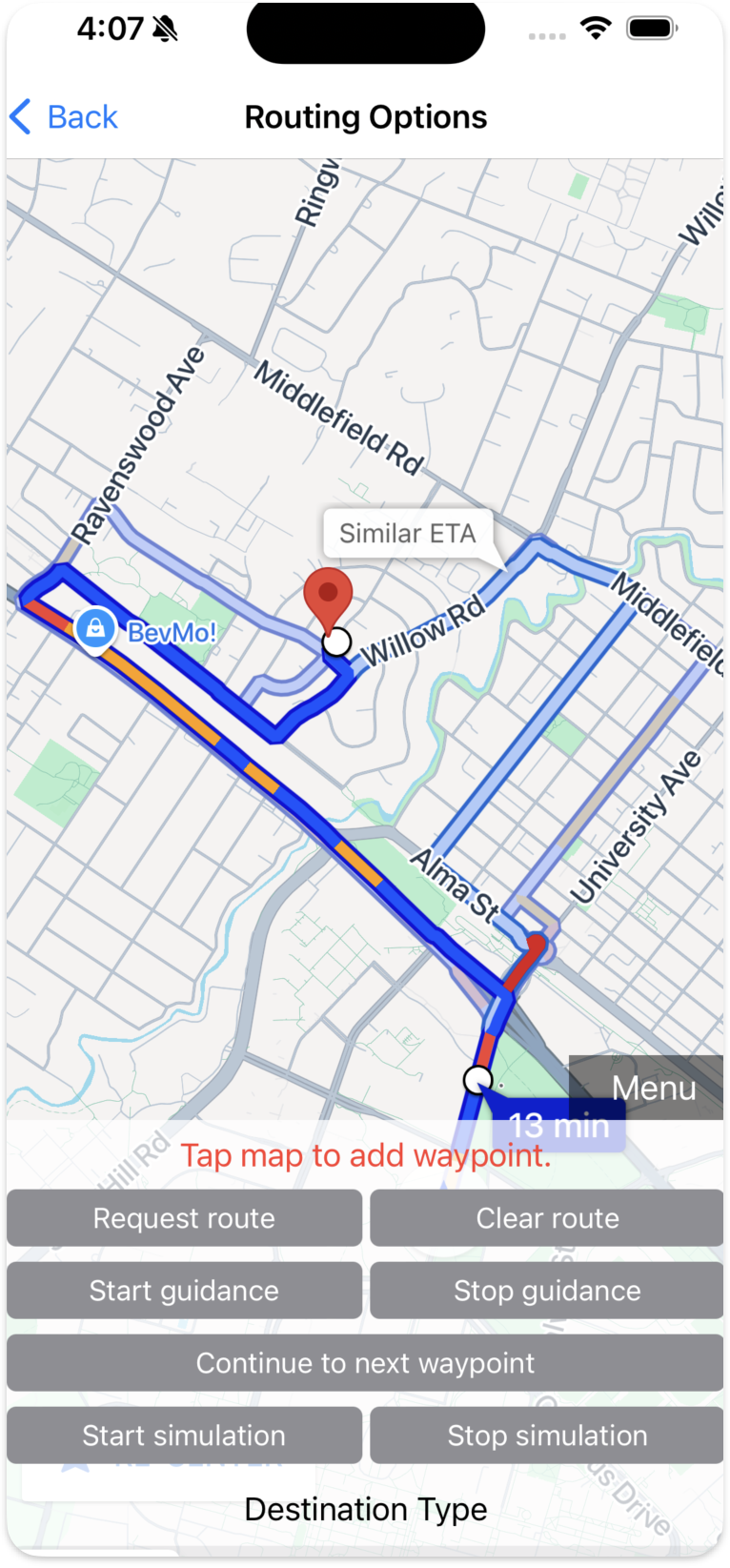Tap Stop guidance
Screen dimensions: 730x1568
pos(546,1290)
